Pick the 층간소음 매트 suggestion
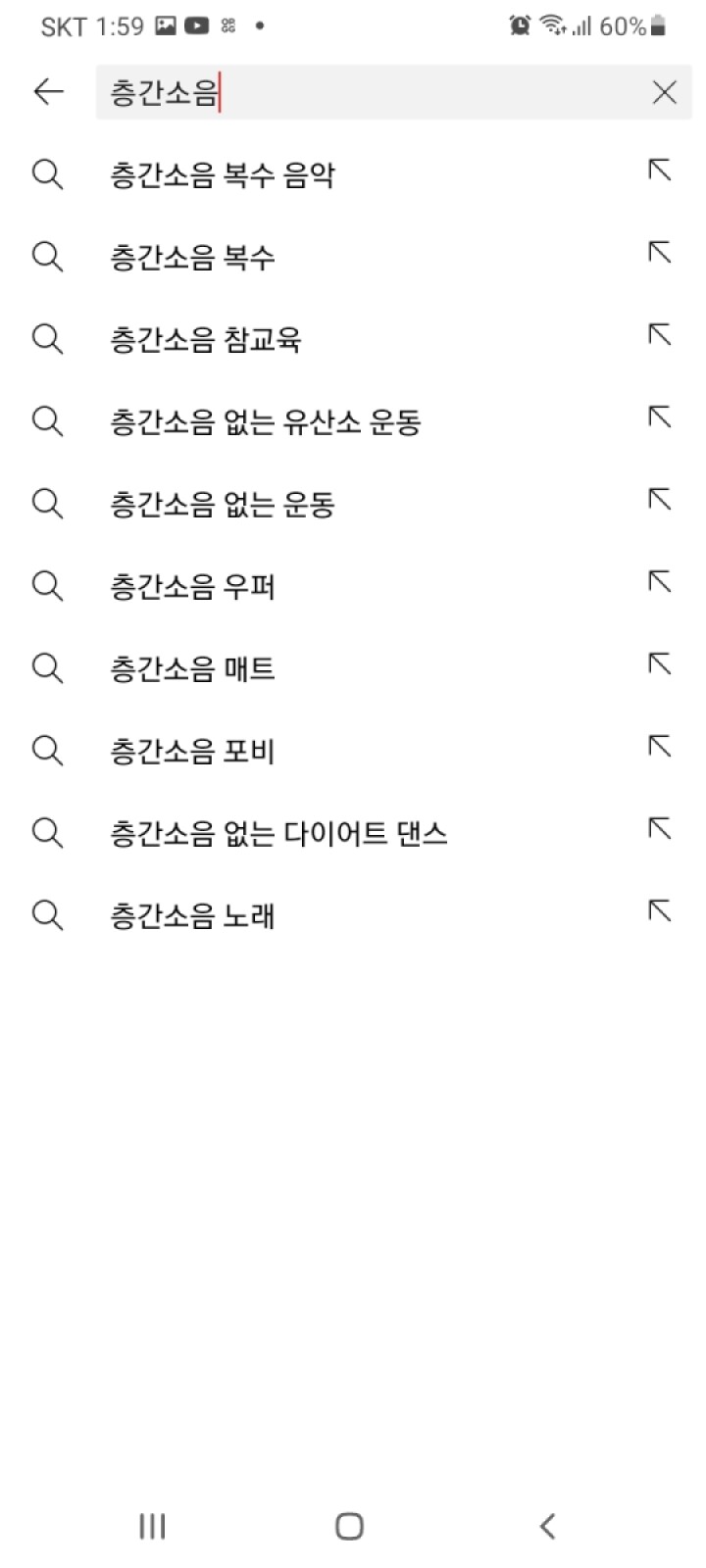706x1568 pixels. click(192, 669)
